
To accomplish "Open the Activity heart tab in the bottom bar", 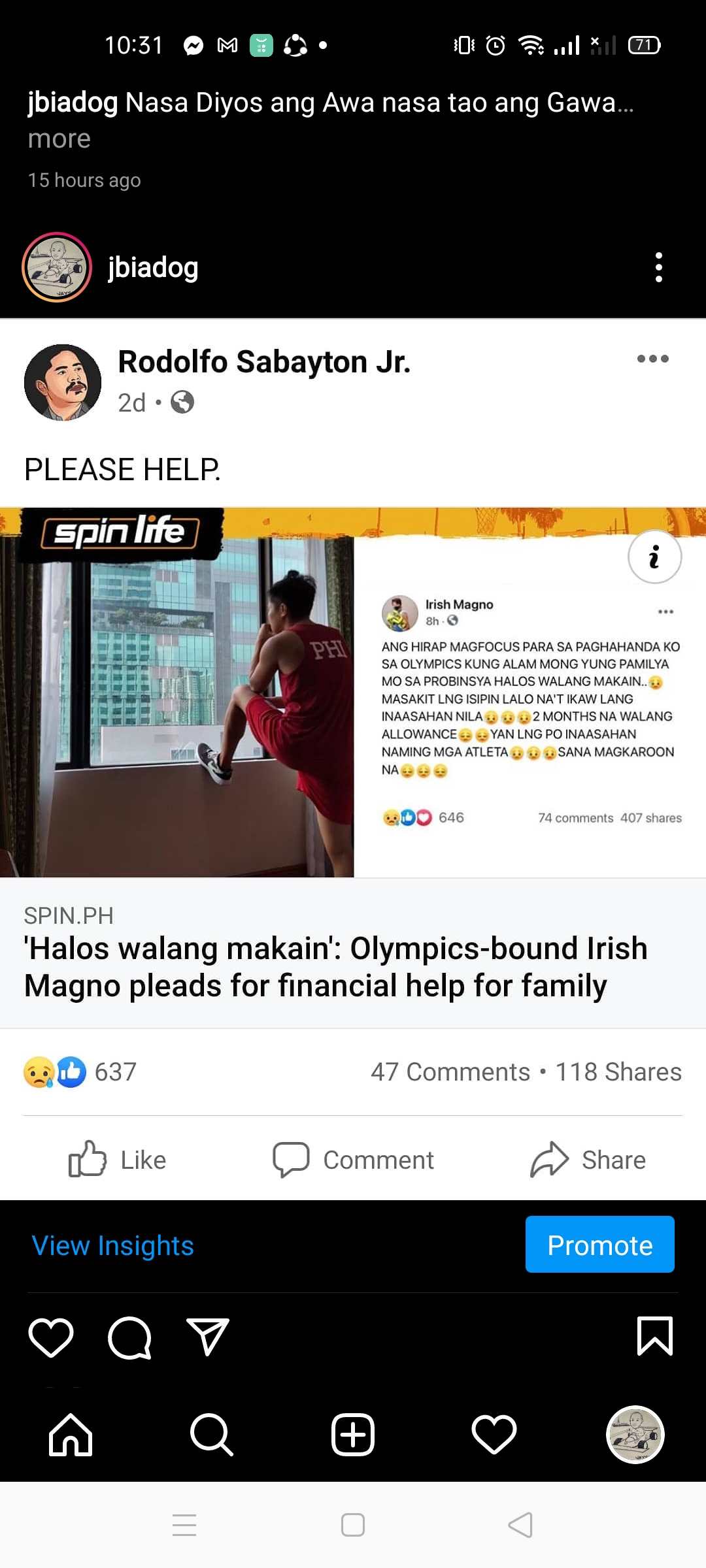I will point(494,1435).
